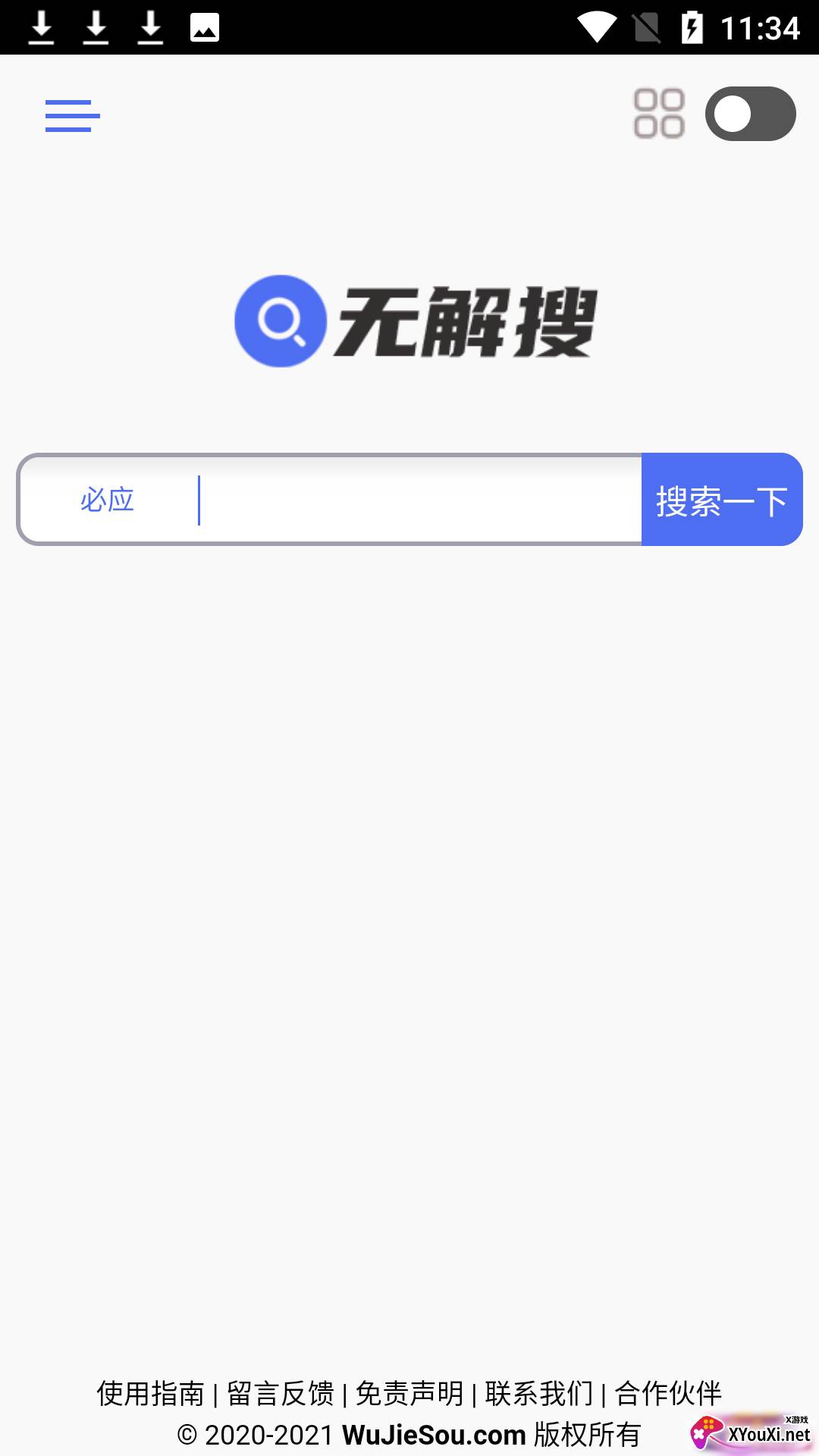View the 免责声明 disclaimer
This screenshot has width=819, height=1456.
[x=409, y=1394]
